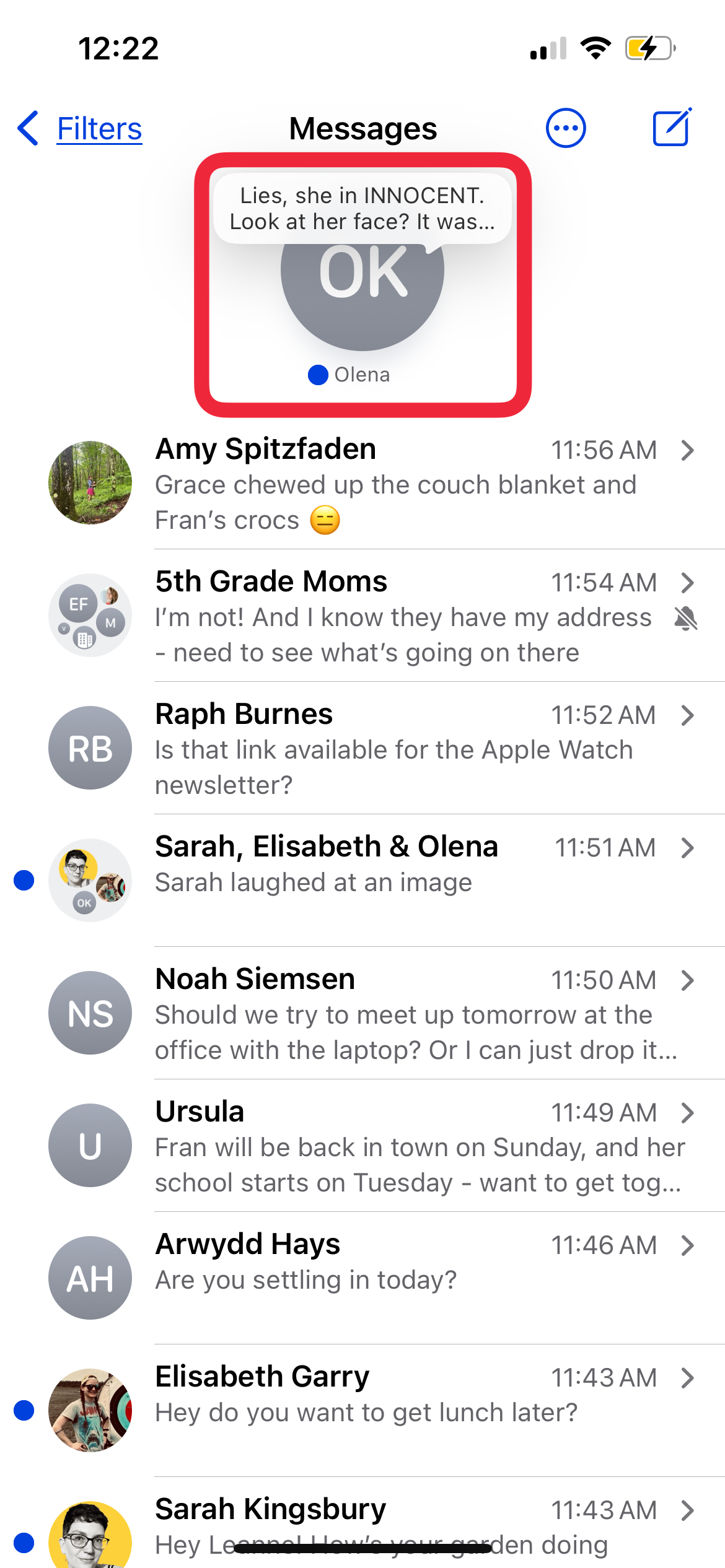Open Sarah, Elisabeth & Olena group thread
This screenshot has width=725, height=1568.
[x=397, y=867]
